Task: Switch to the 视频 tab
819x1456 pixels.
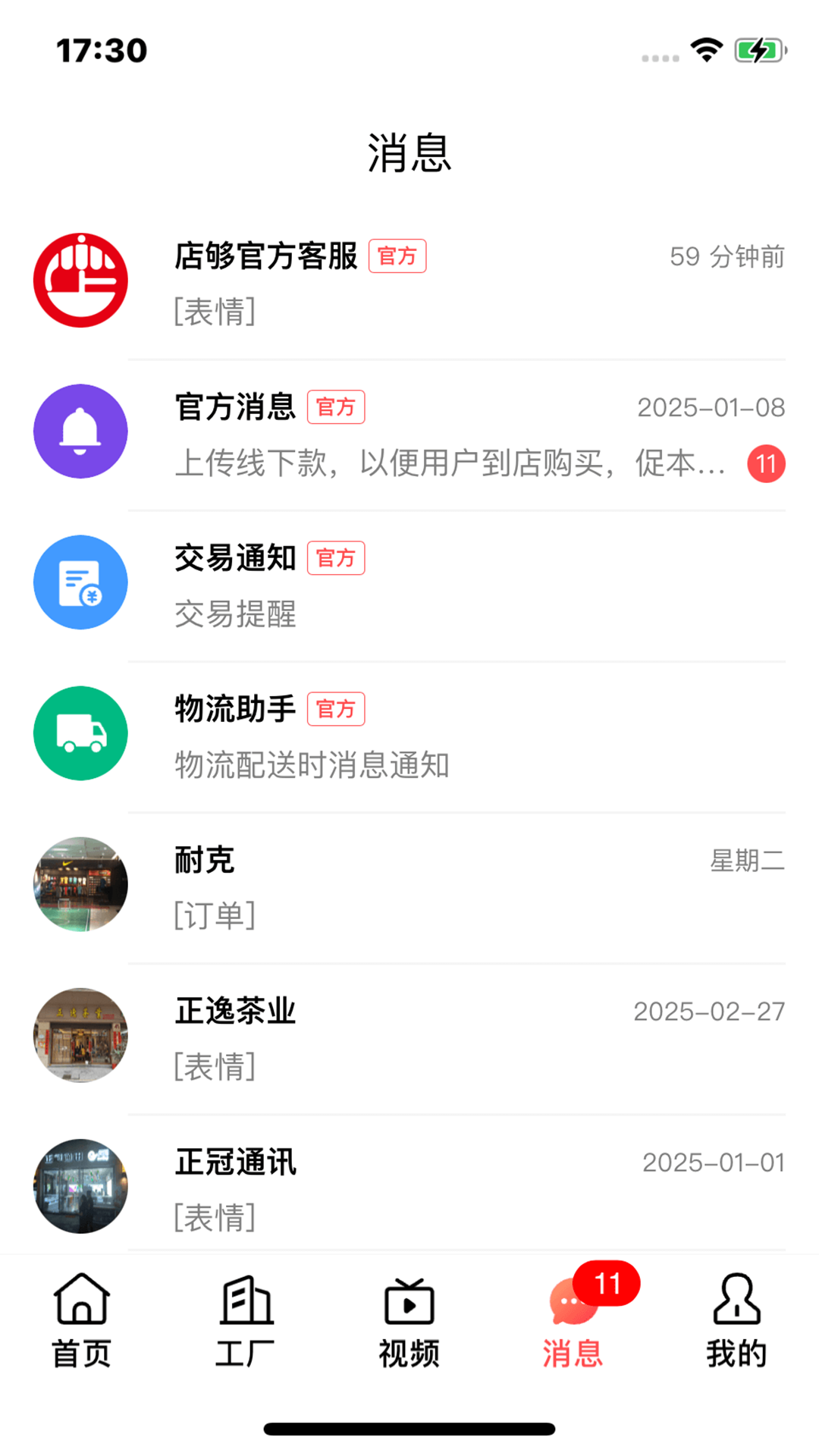Action: [409, 1320]
